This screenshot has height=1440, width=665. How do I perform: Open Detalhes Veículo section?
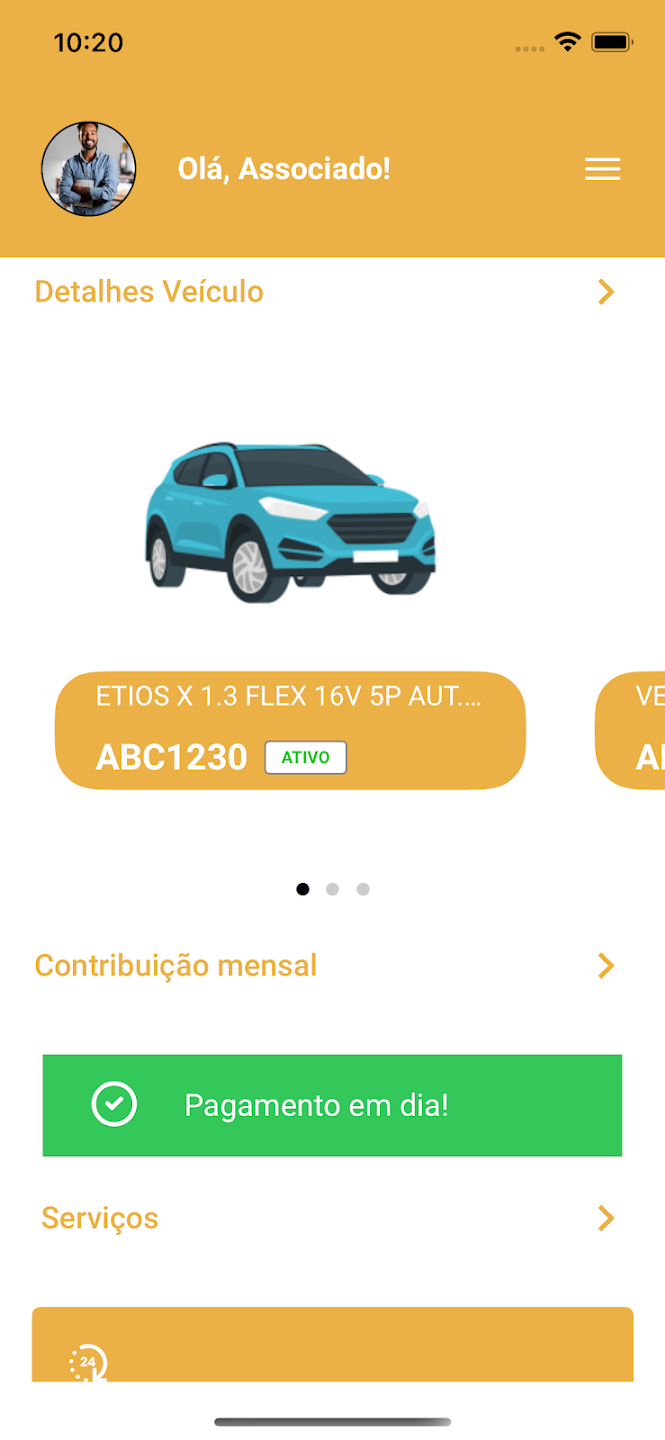coord(605,292)
